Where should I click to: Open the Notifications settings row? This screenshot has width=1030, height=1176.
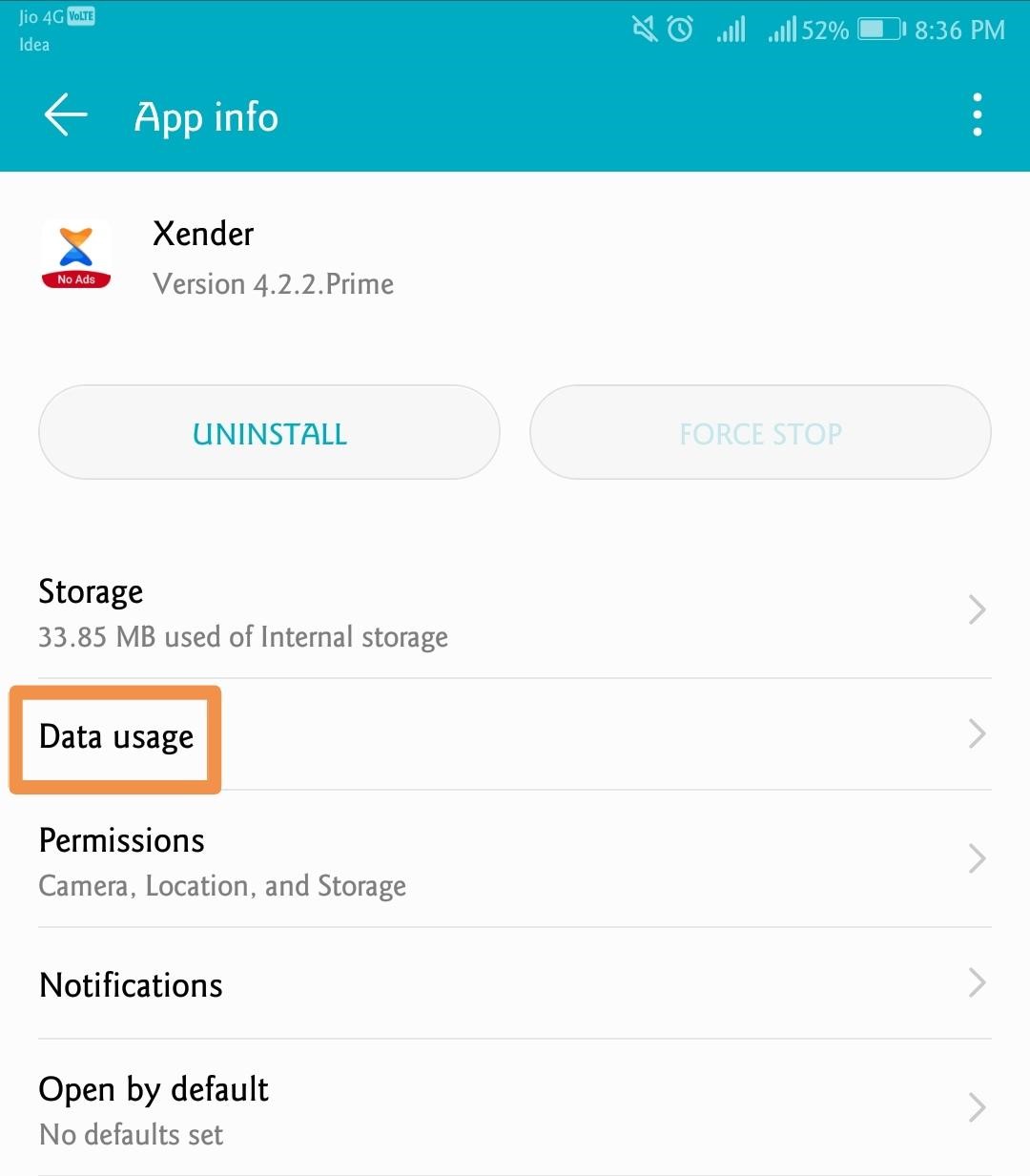coord(515,983)
